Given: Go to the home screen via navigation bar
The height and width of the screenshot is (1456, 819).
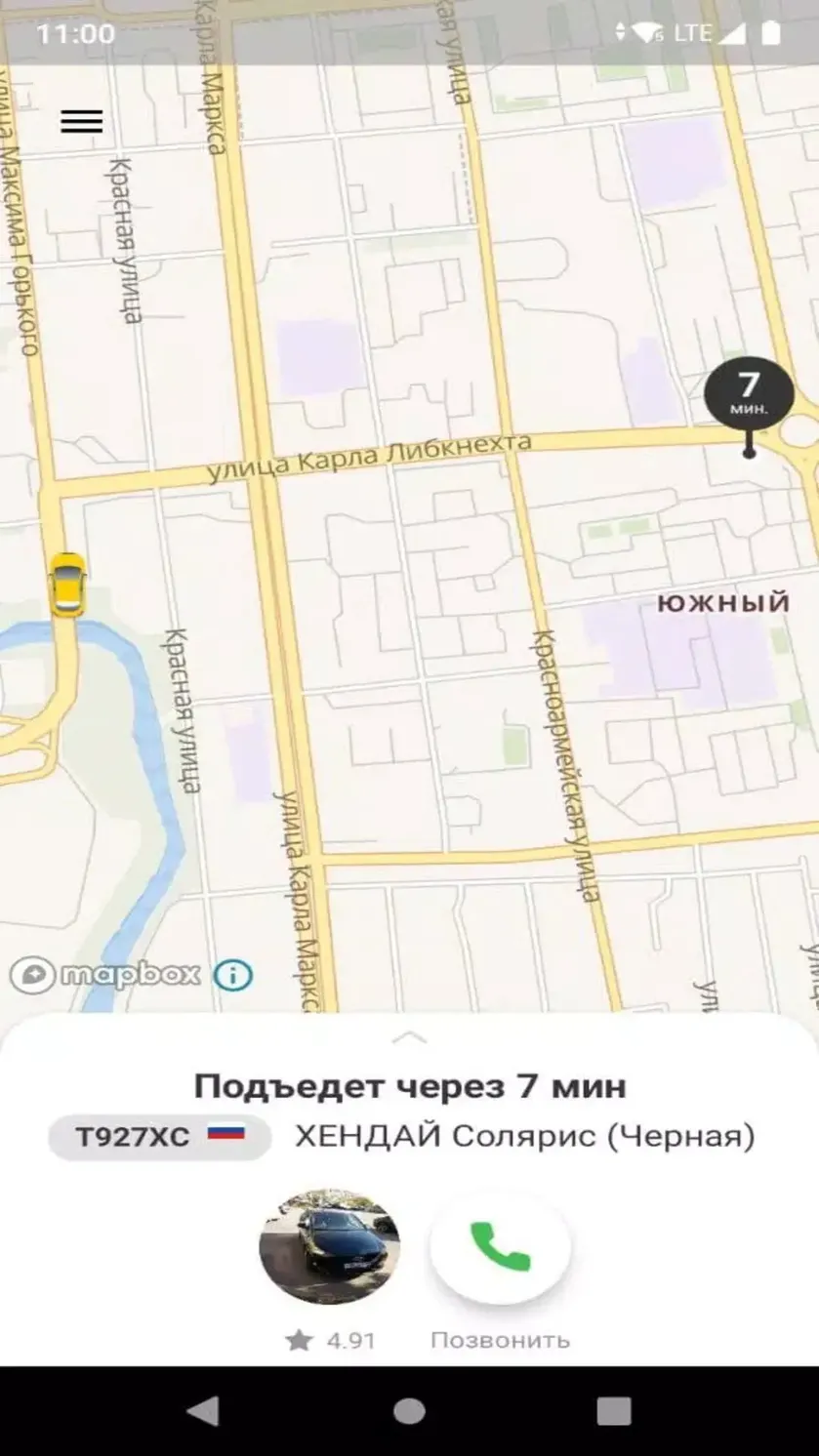Looking at the screenshot, I should pos(409,1411).
